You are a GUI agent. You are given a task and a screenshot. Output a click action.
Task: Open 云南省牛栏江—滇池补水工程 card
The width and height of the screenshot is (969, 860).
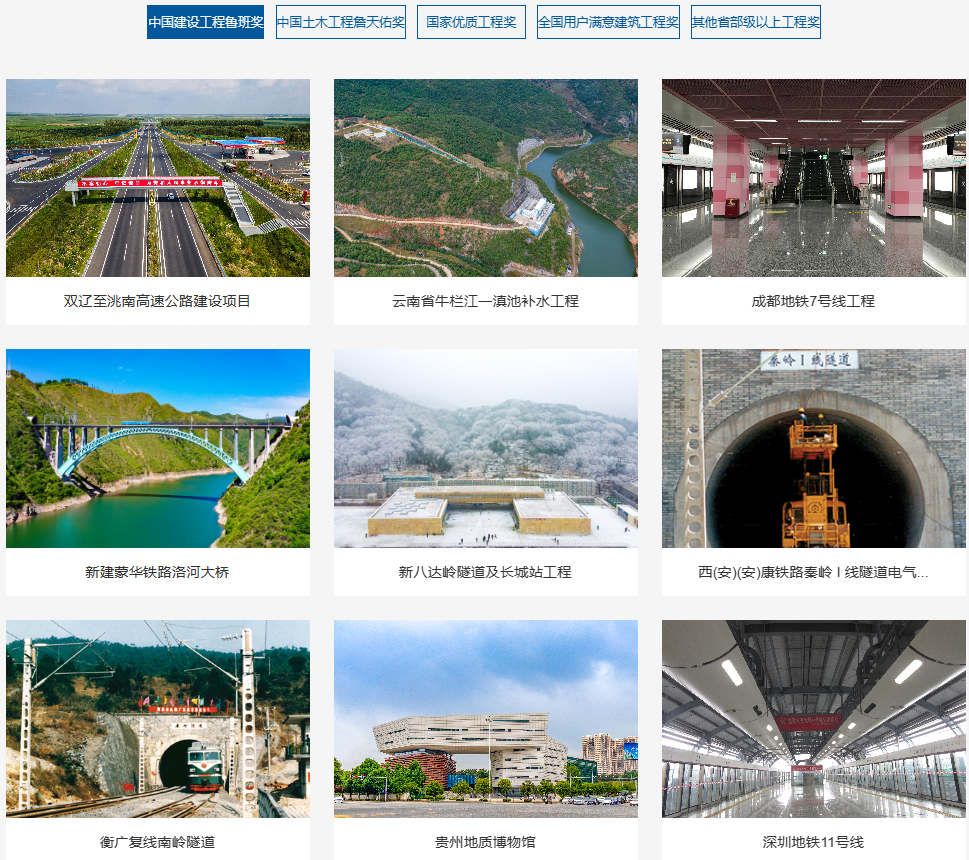click(486, 200)
